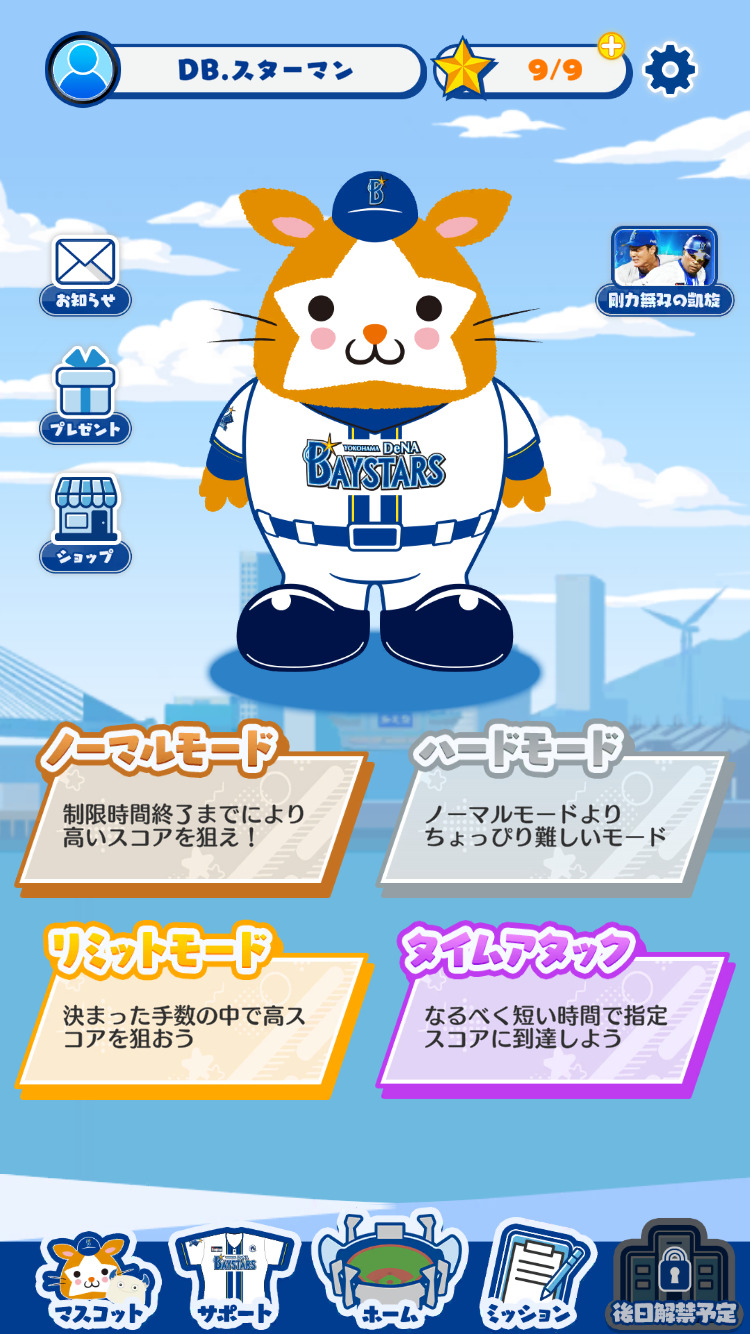This screenshot has height=1334, width=750.
Task: Open the settings gear icon
Action: tap(669, 70)
